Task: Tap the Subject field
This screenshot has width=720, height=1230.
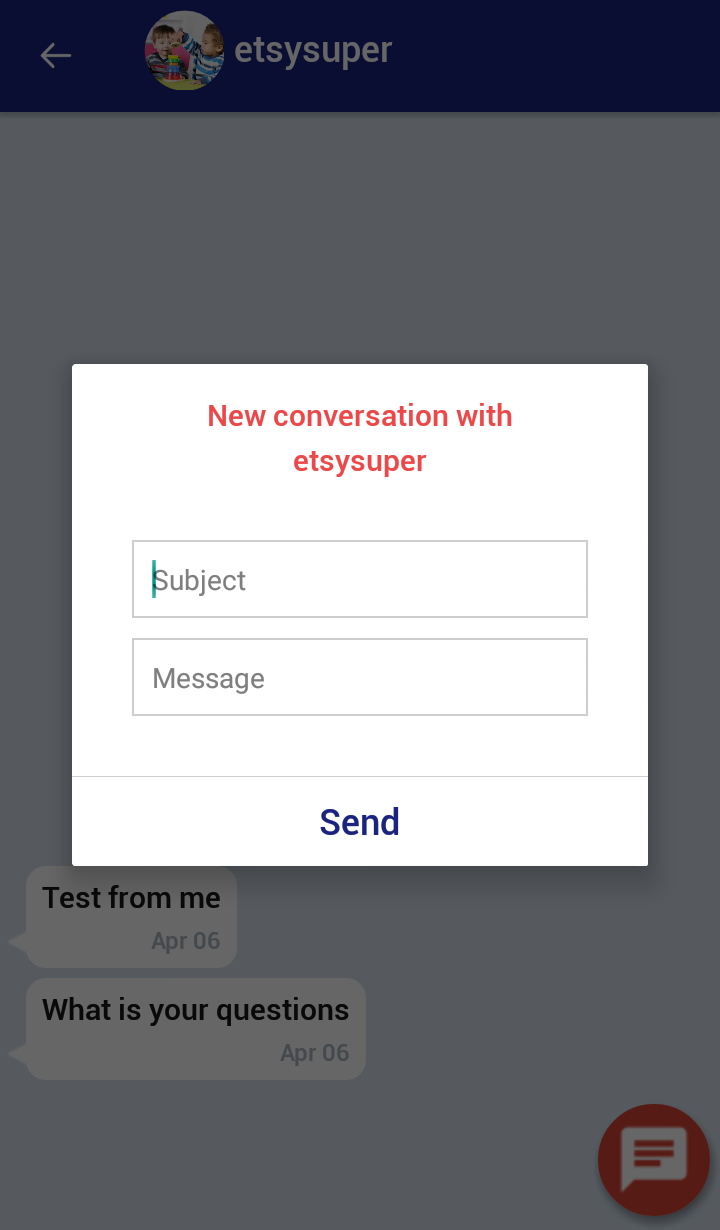Action: pos(360,579)
